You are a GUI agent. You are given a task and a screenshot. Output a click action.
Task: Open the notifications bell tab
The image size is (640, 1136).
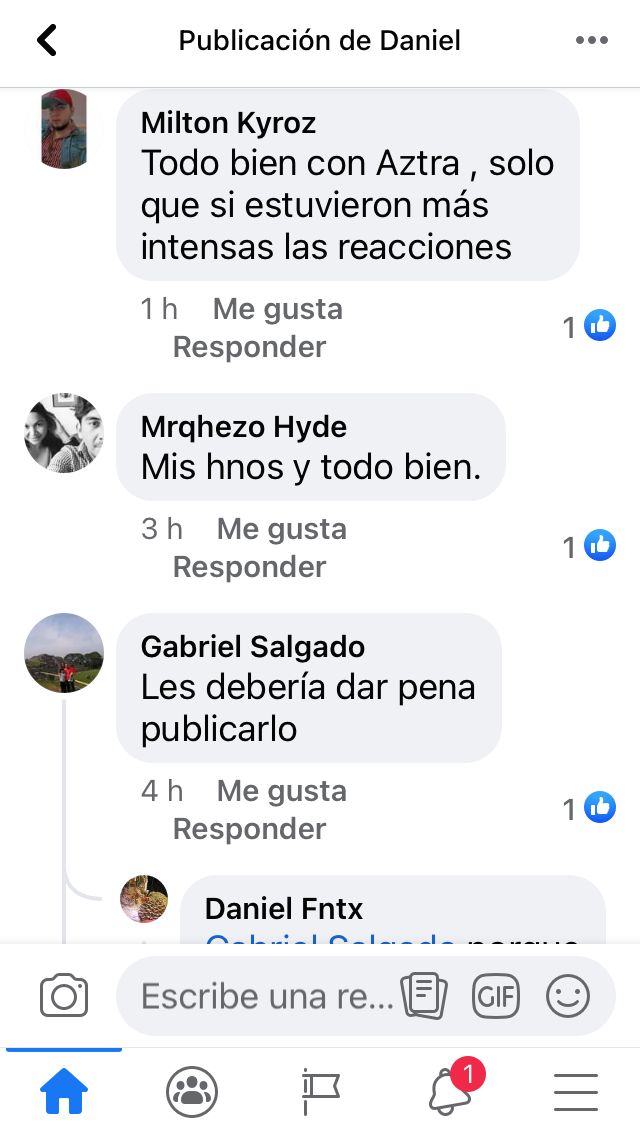point(450,1091)
